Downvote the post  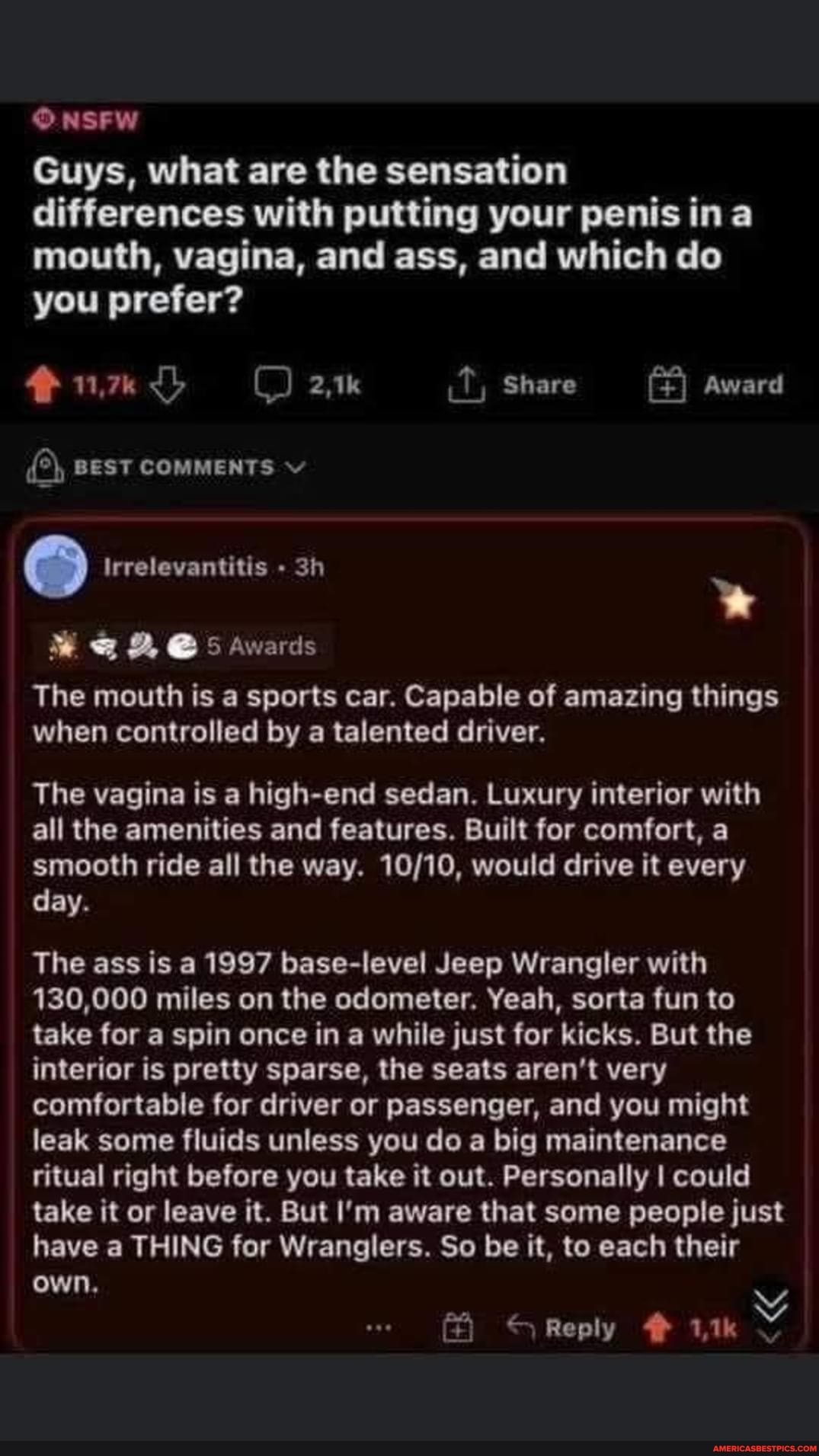point(169,386)
